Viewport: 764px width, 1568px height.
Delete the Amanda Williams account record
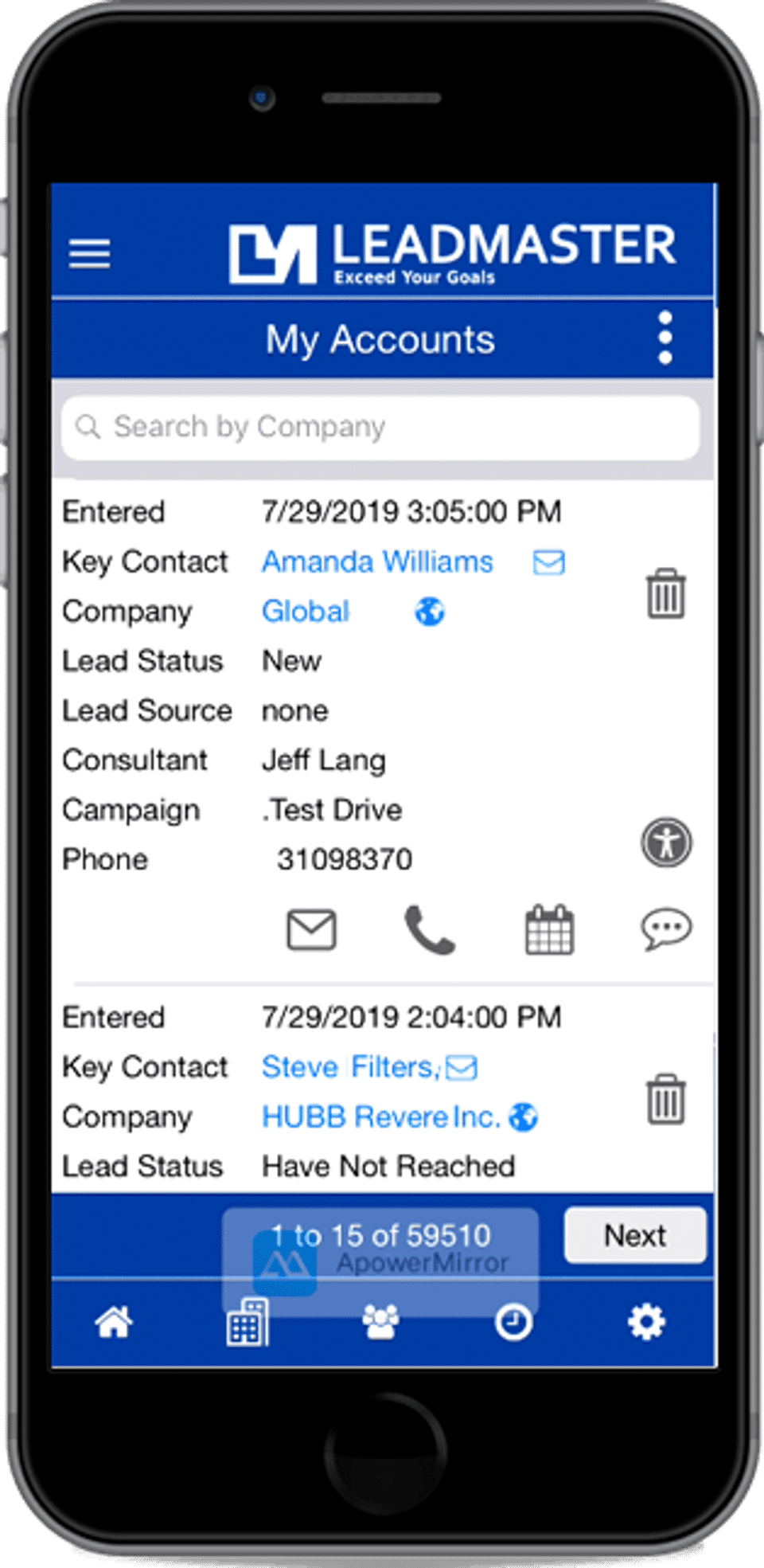coord(666,593)
